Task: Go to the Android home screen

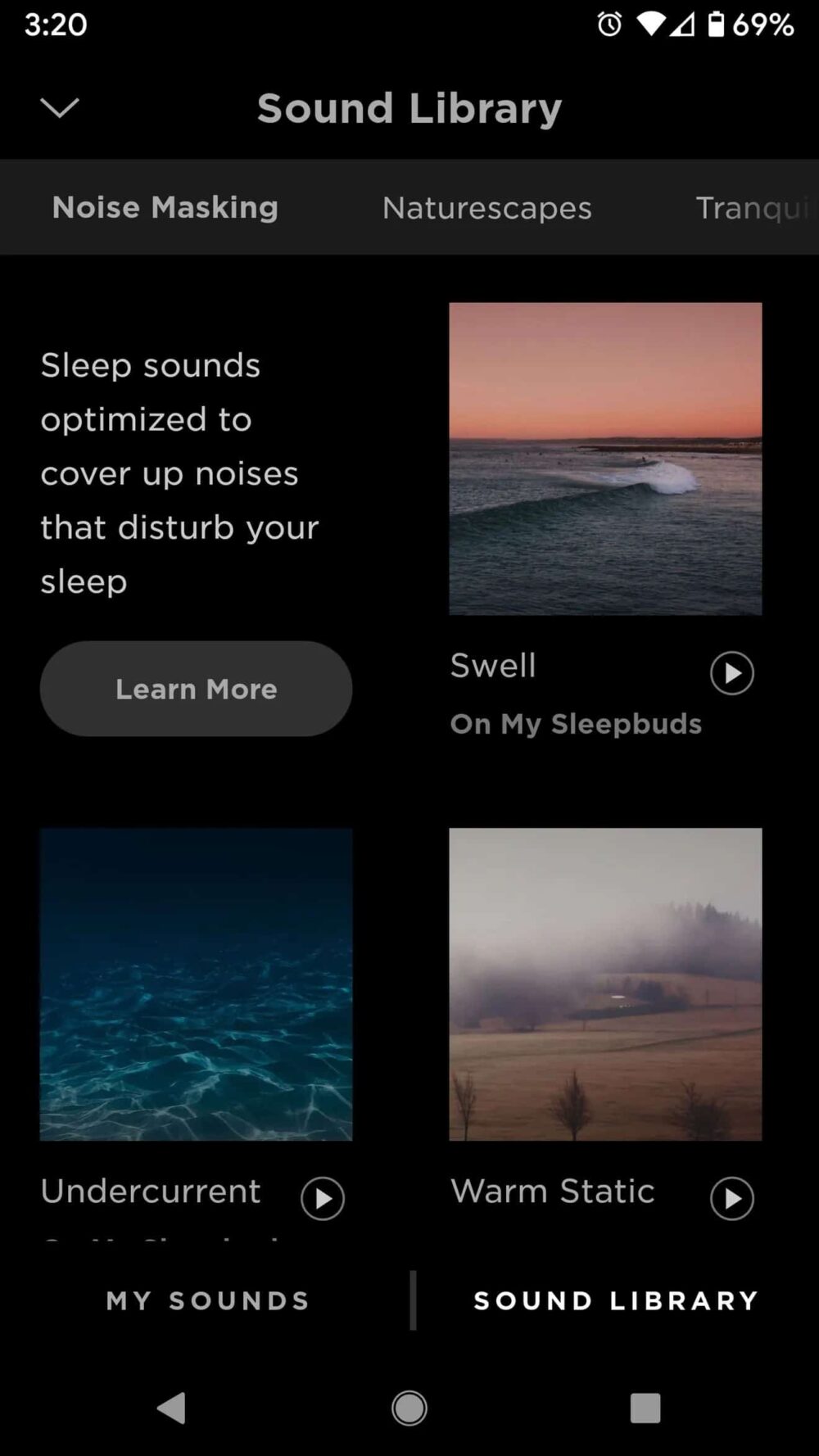Action: [x=409, y=1409]
